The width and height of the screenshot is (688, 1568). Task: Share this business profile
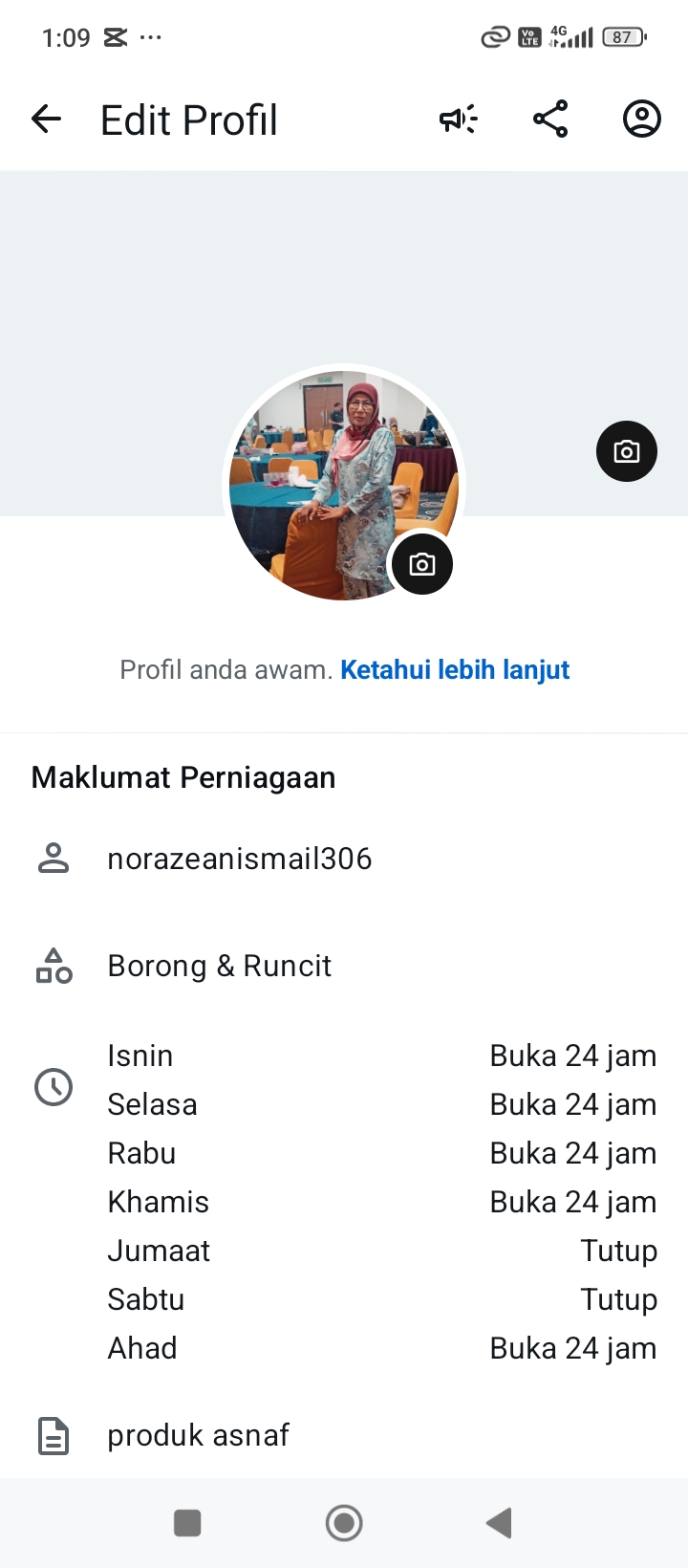coord(550,120)
